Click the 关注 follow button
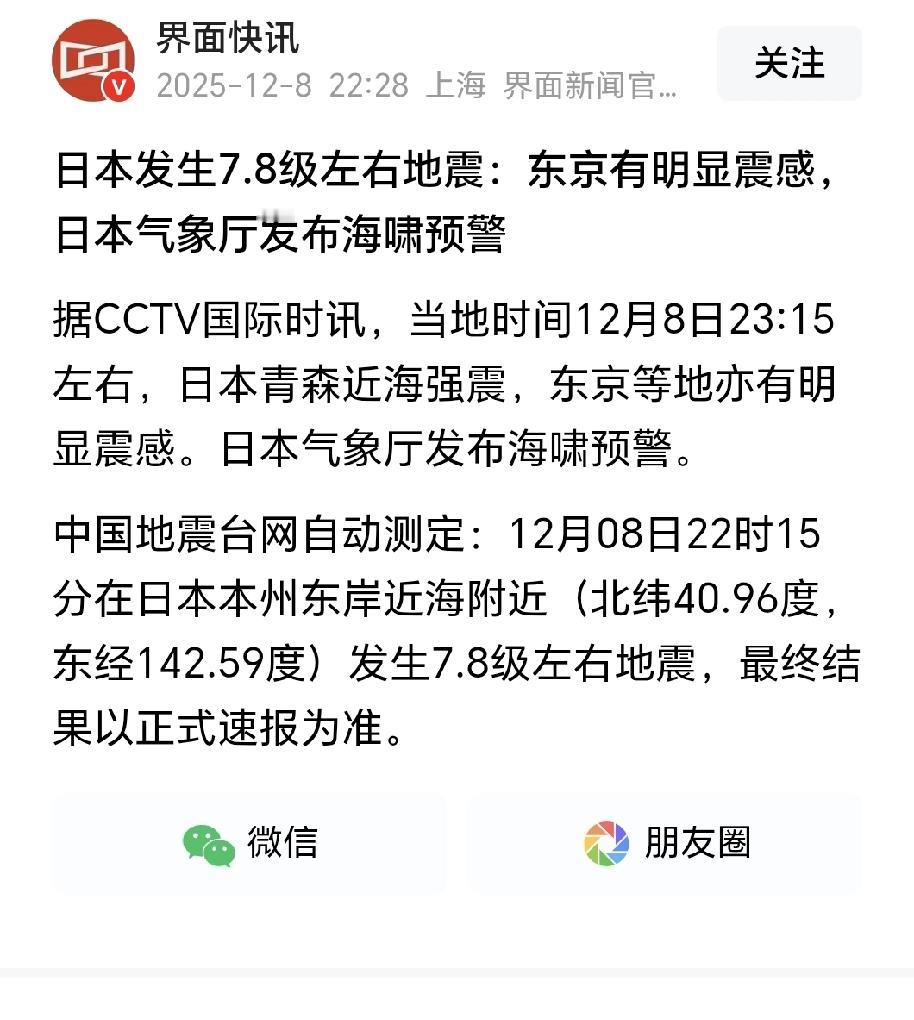The image size is (914, 1020). pyautogui.click(x=789, y=63)
